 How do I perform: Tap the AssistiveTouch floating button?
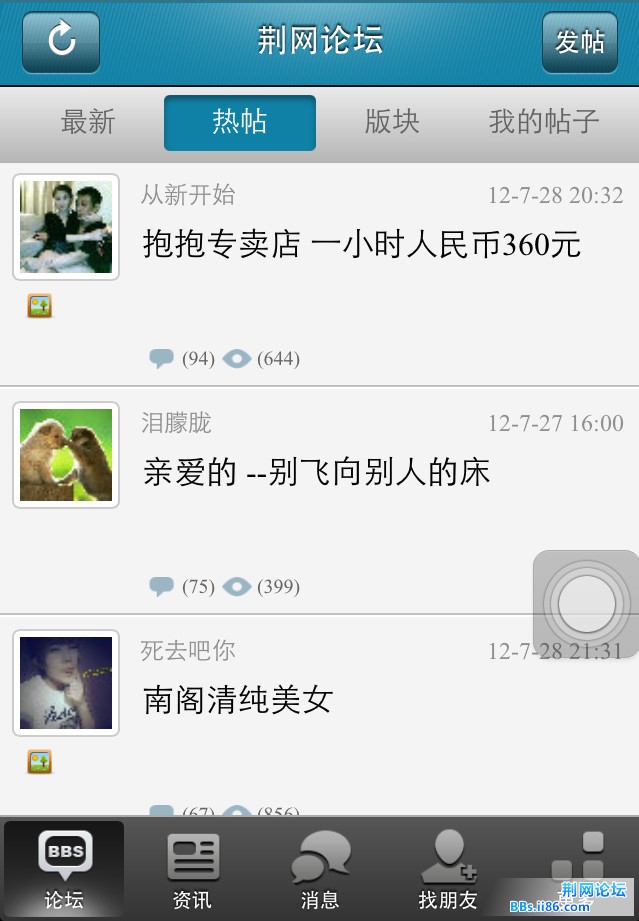585,603
